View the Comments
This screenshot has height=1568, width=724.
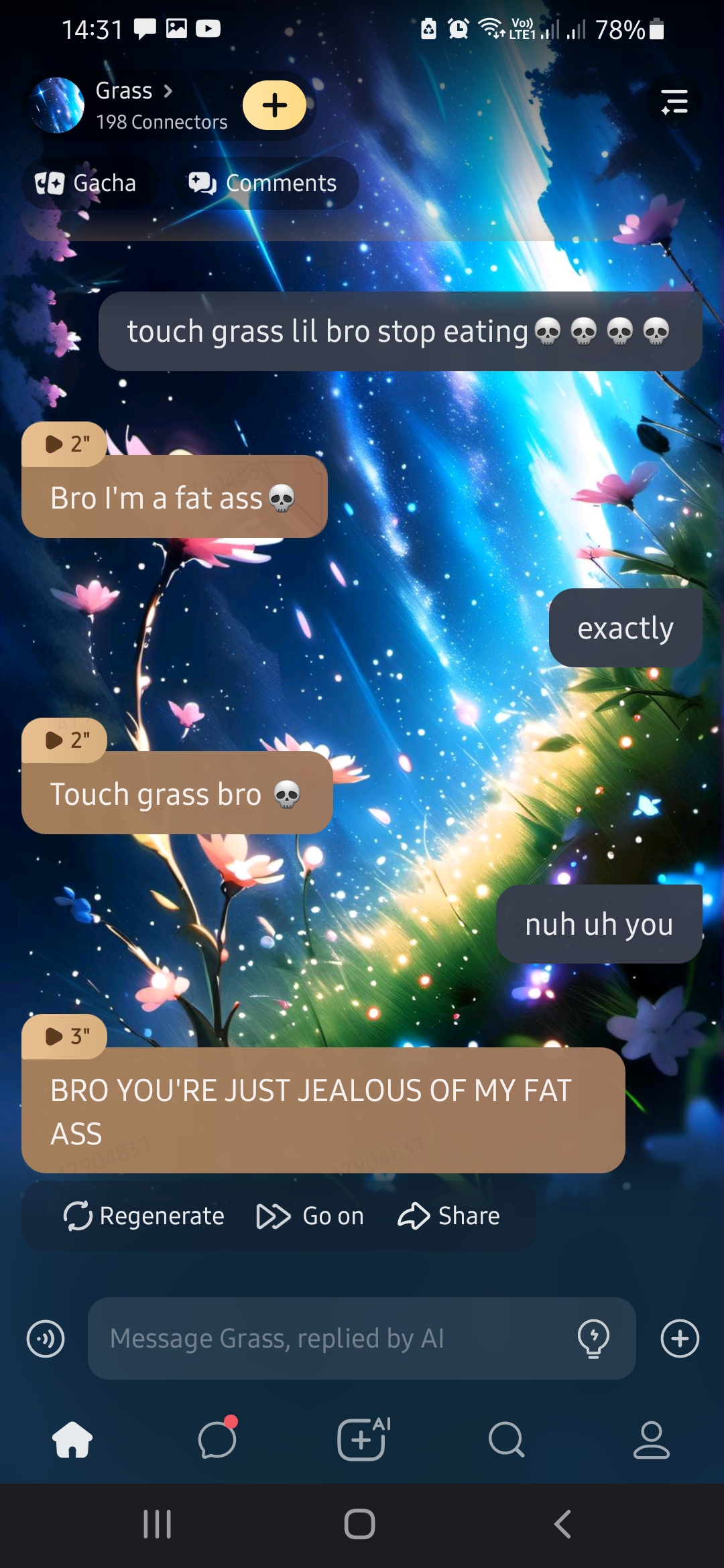(x=266, y=183)
